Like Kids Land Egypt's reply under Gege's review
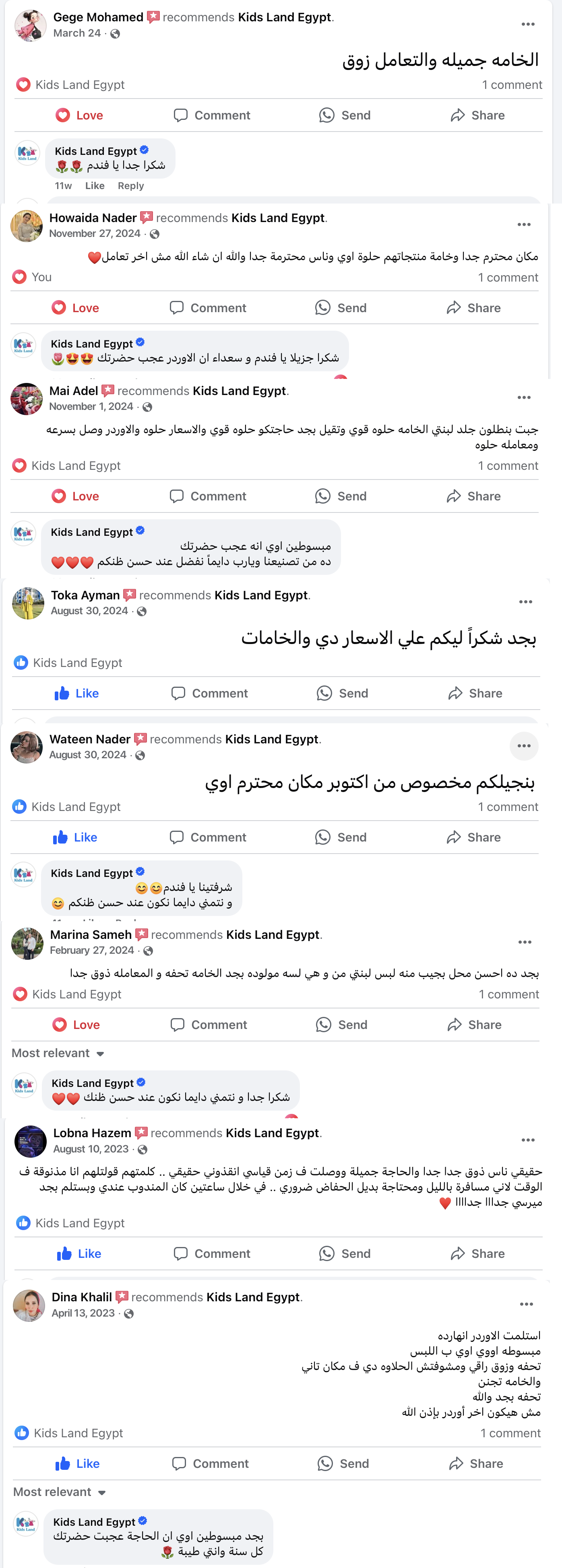The height and width of the screenshot is (1568, 562). [x=94, y=186]
